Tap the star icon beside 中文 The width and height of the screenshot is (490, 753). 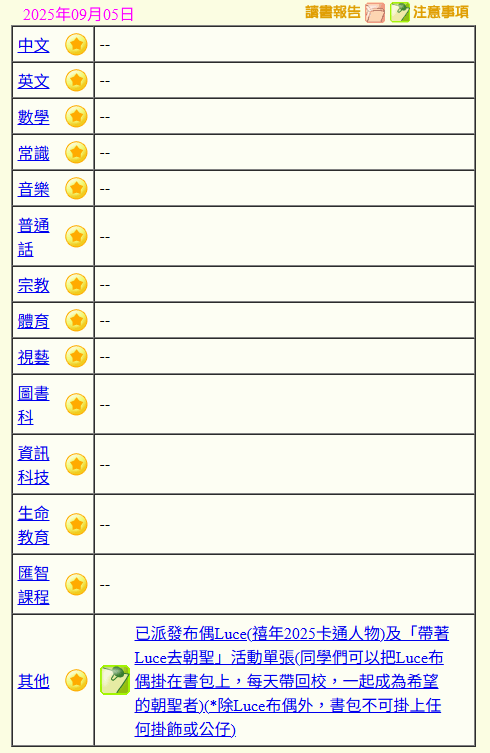point(76,45)
